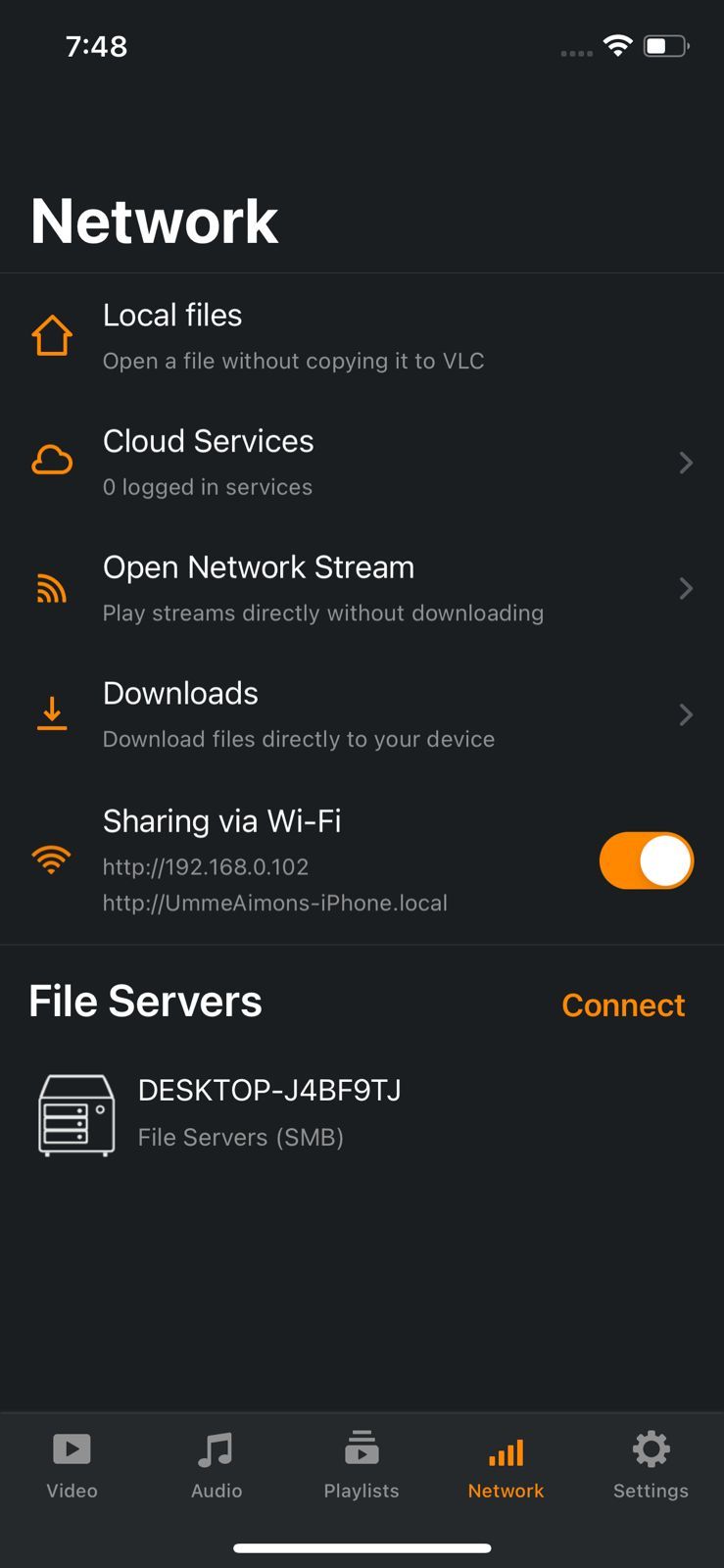Expand Cloud Services via its chevron
The height and width of the screenshot is (1568, 724).
coord(686,463)
